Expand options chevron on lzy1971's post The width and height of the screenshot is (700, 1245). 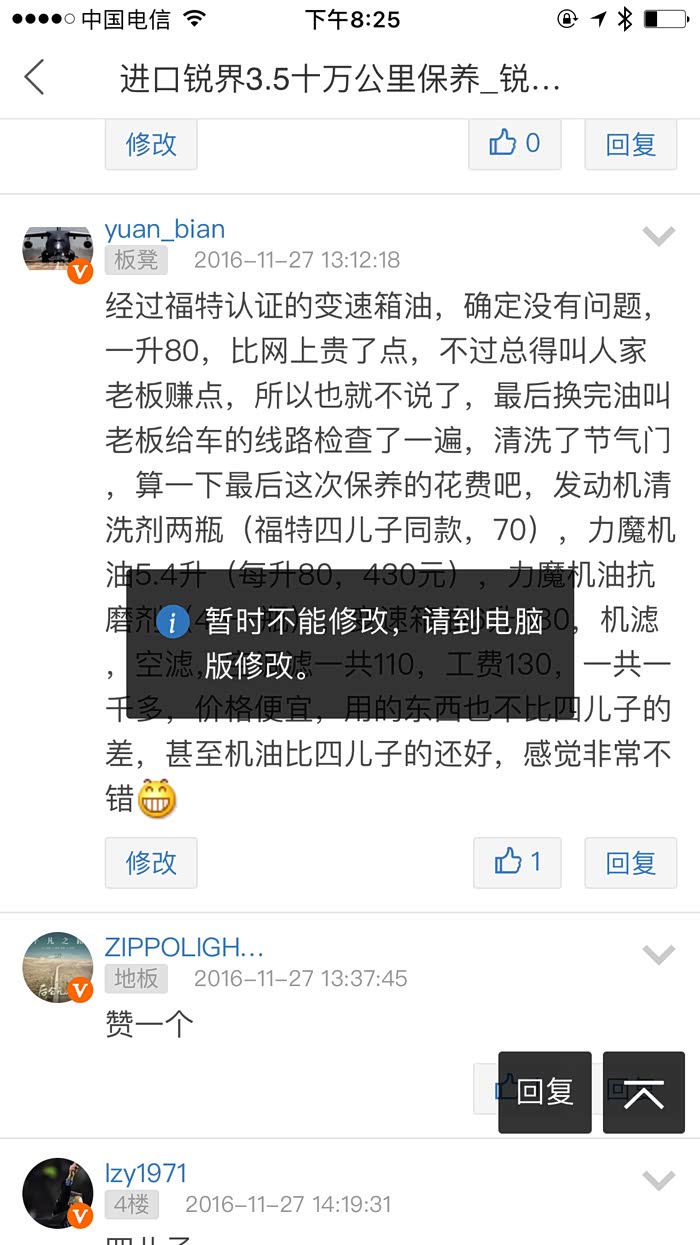coord(658,1180)
